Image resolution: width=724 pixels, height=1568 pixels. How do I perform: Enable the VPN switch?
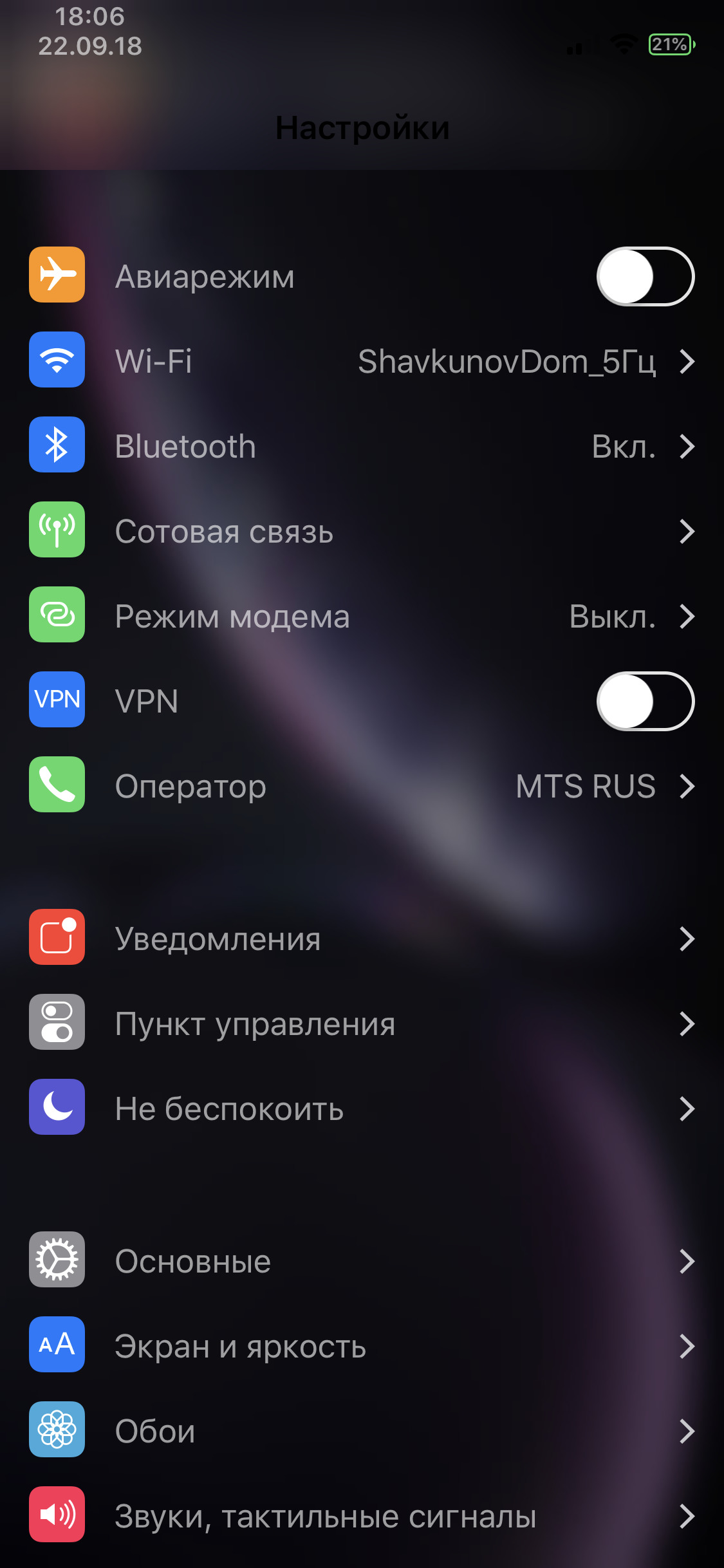pyautogui.click(x=645, y=701)
